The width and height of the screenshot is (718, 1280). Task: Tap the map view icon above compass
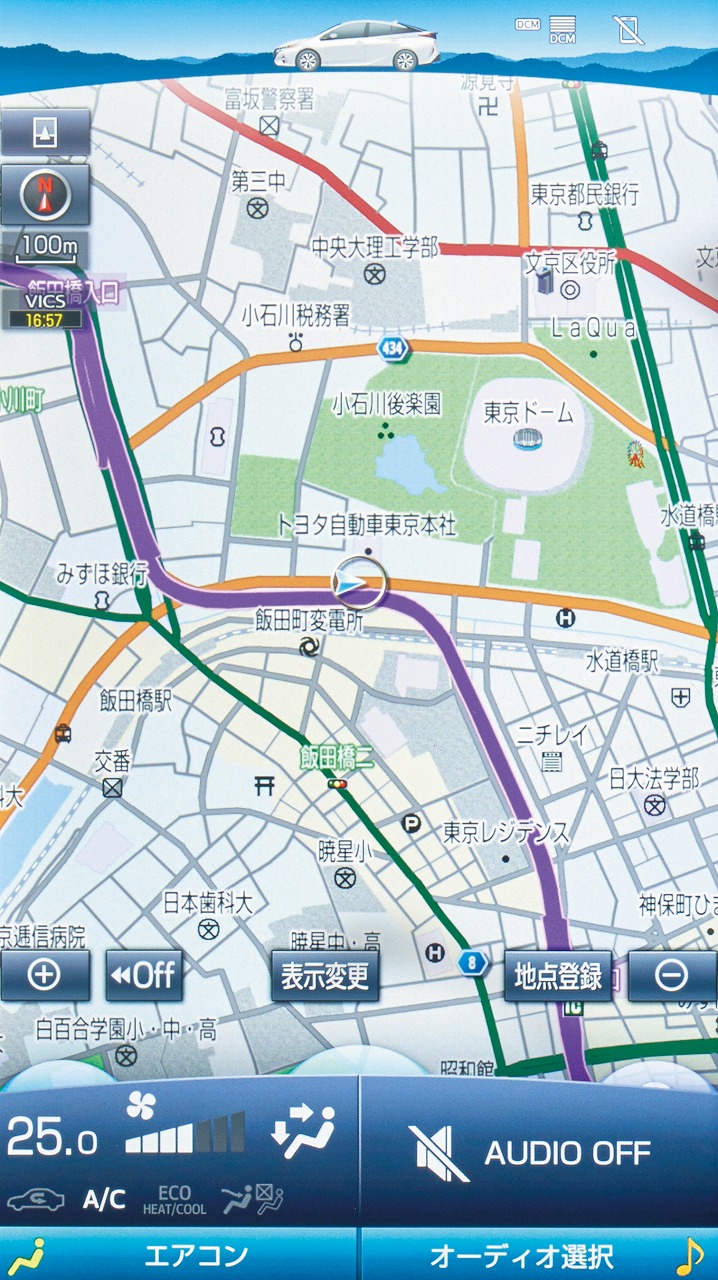[45, 132]
